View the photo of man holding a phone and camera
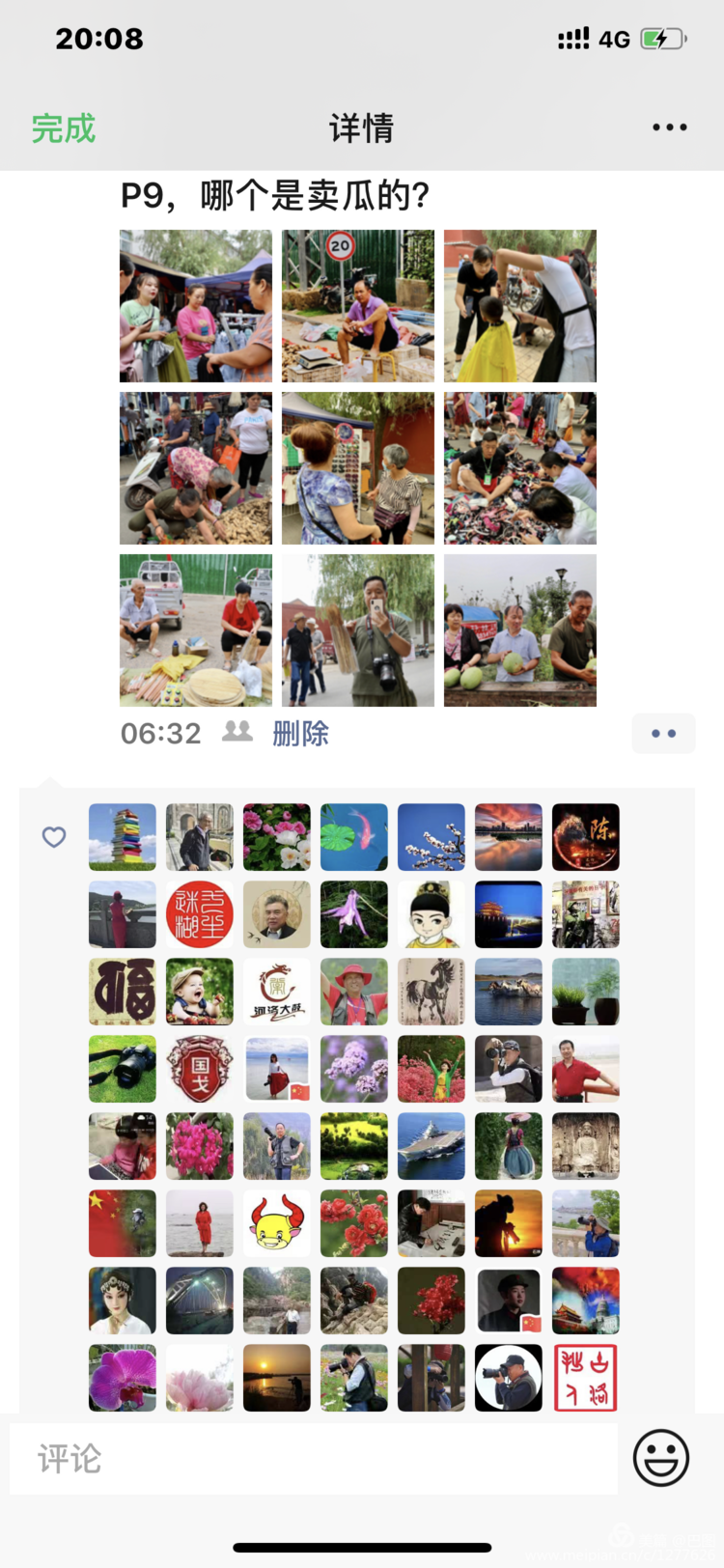Image resolution: width=724 pixels, height=1568 pixels. point(358,630)
